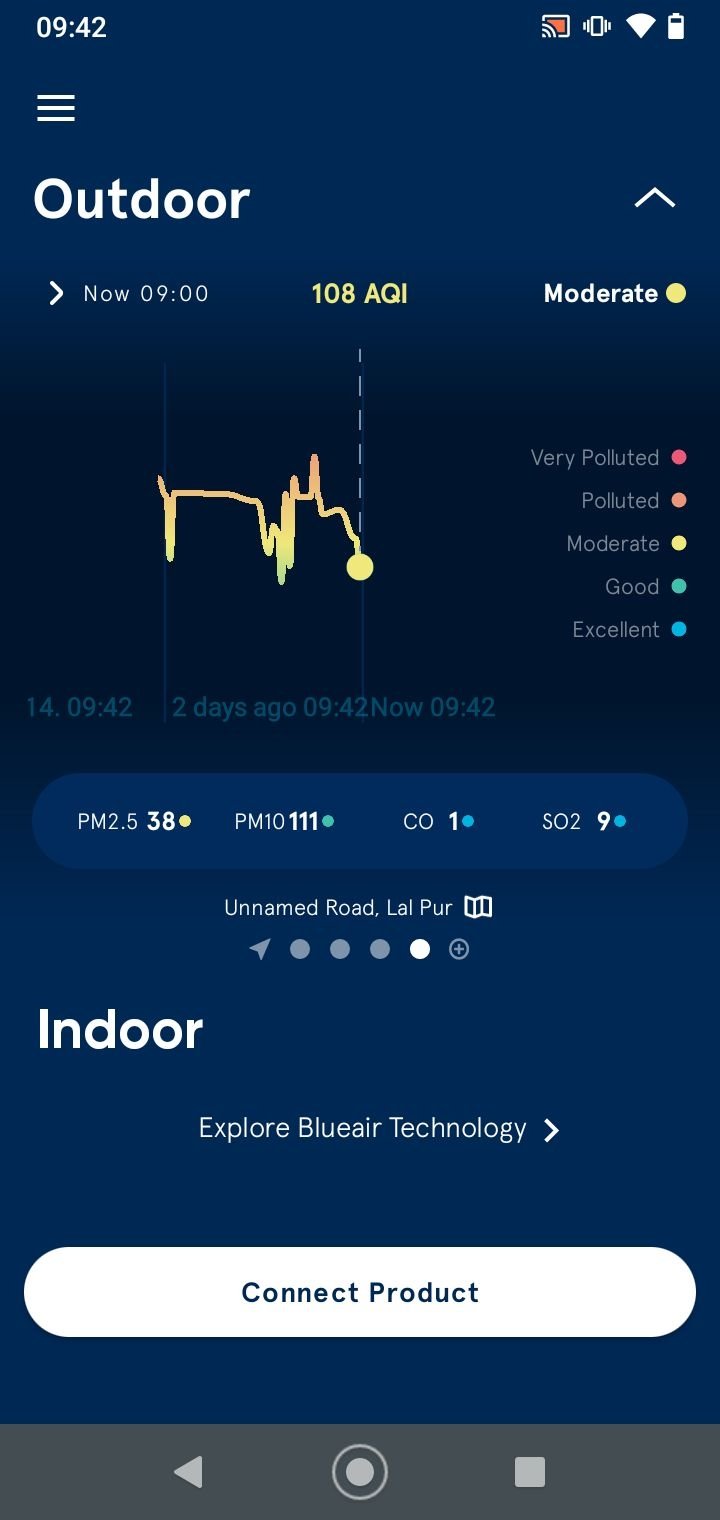Add a new outdoor location
Screen dimensions: 720x1520
pyautogui.click(x=459, y=949)
